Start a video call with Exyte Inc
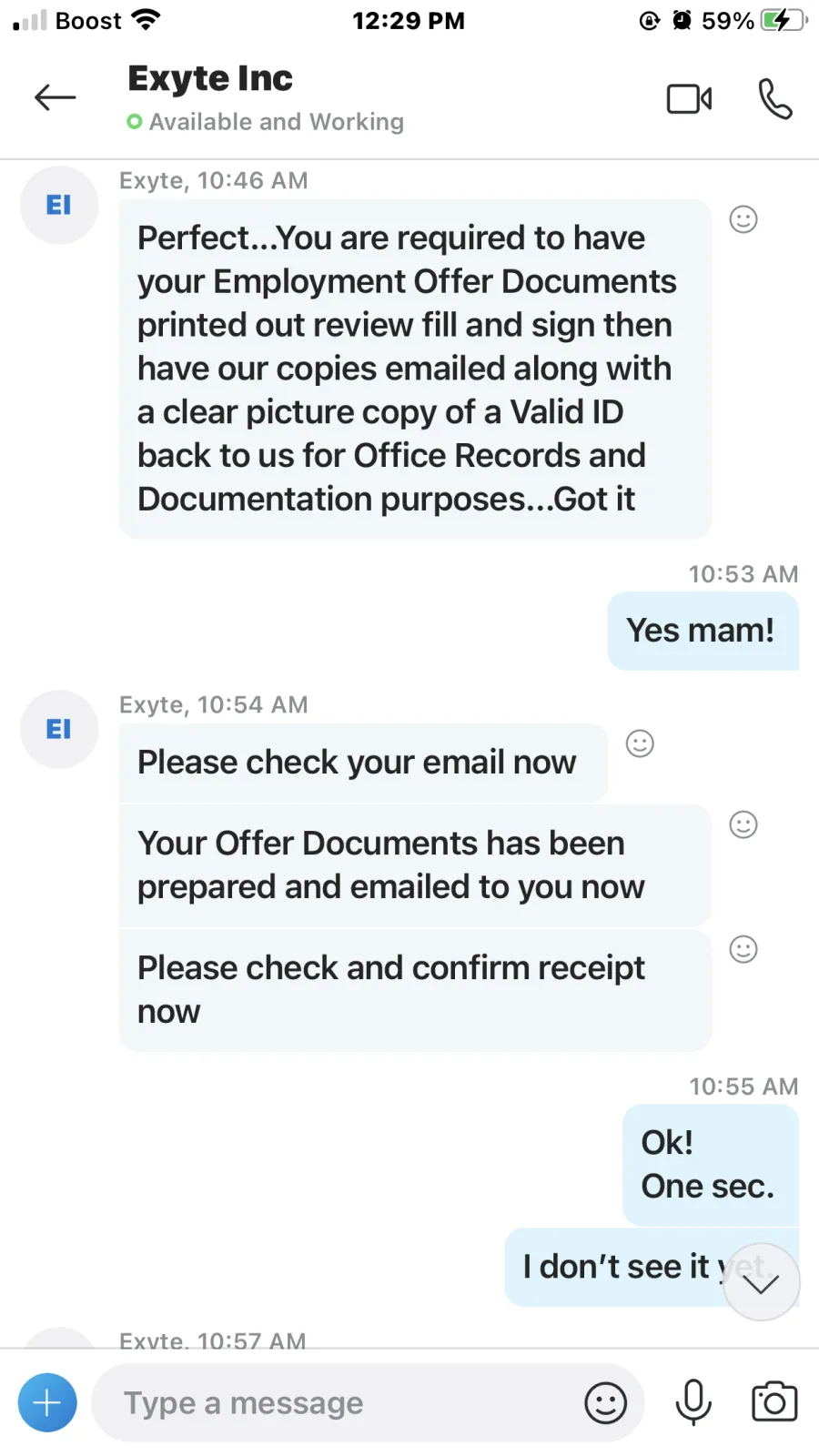The width and height of the screenshot is (819, 1456). (x=689, y=98)
